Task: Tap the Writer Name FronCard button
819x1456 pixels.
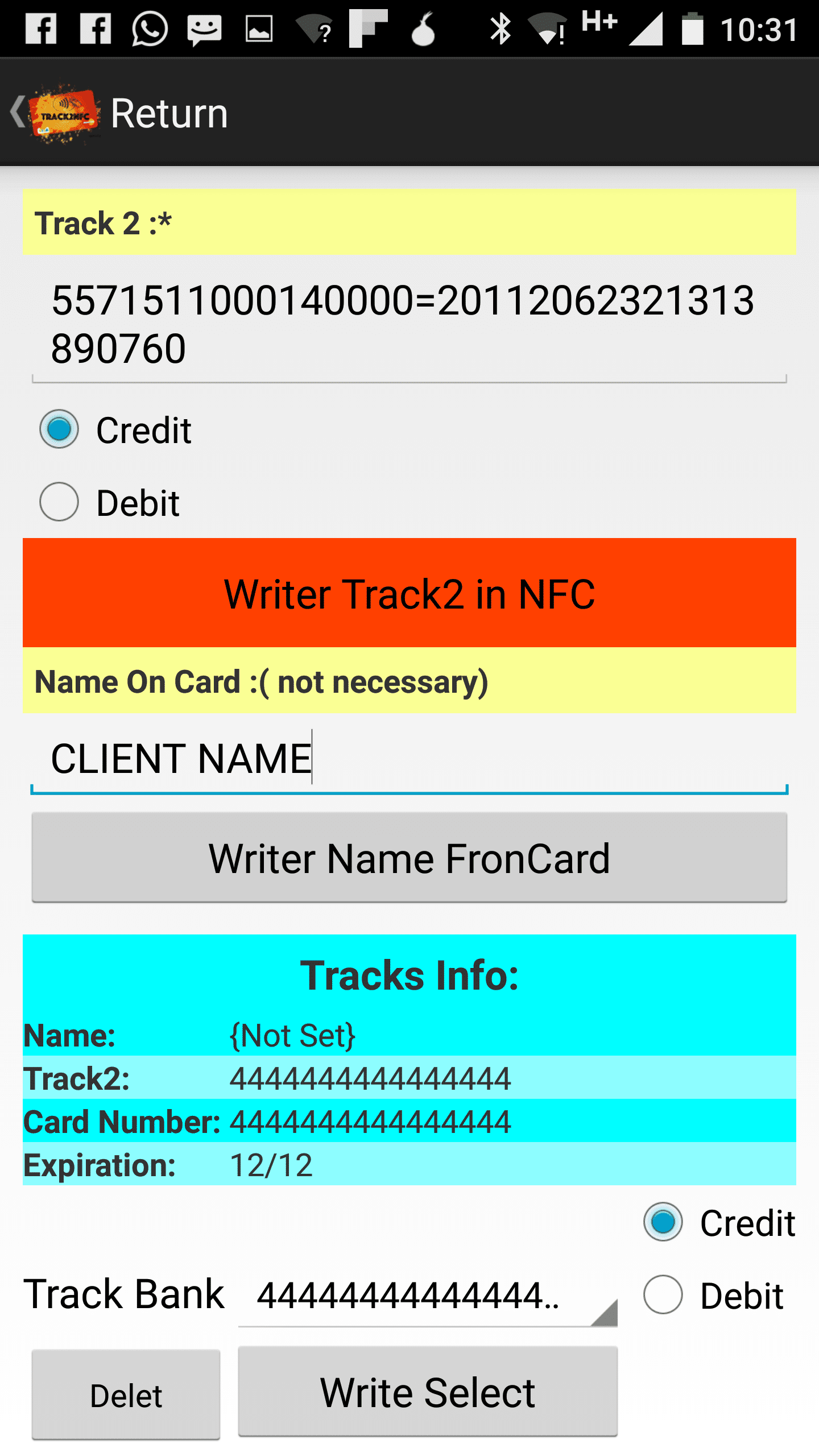Action: [x=409, y=858]
